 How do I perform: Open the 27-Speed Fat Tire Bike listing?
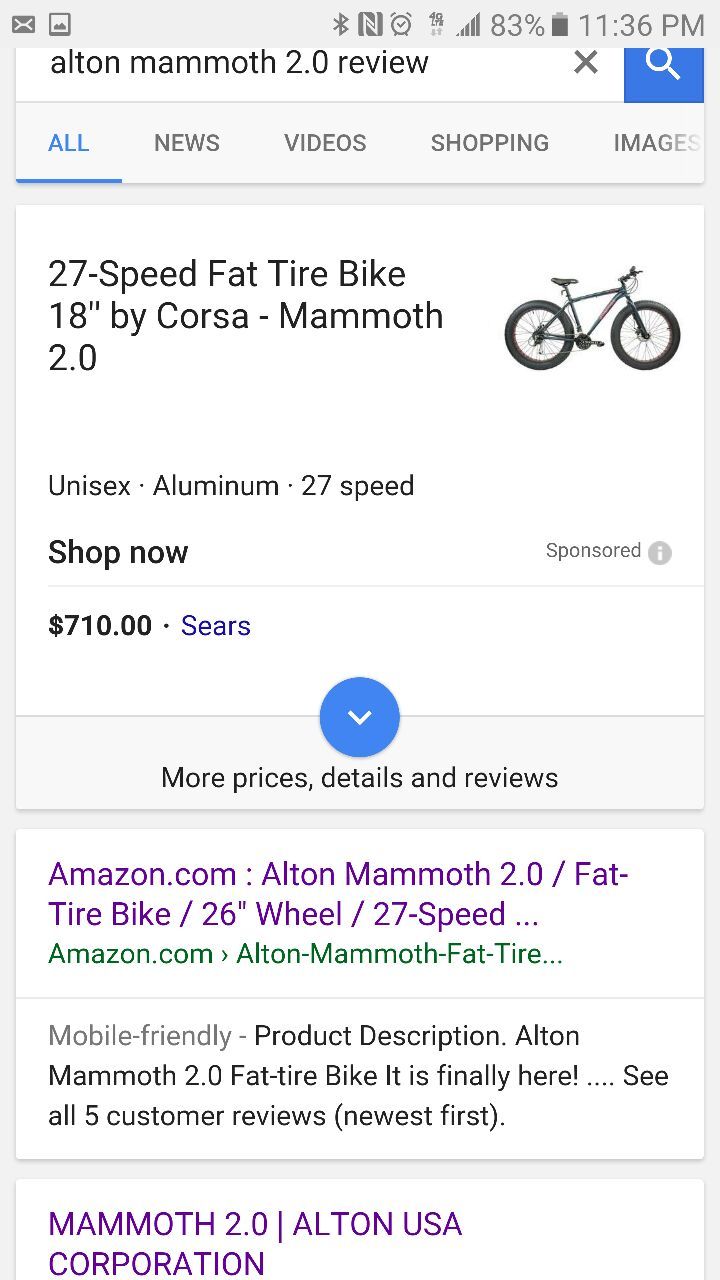click(245, 315)
